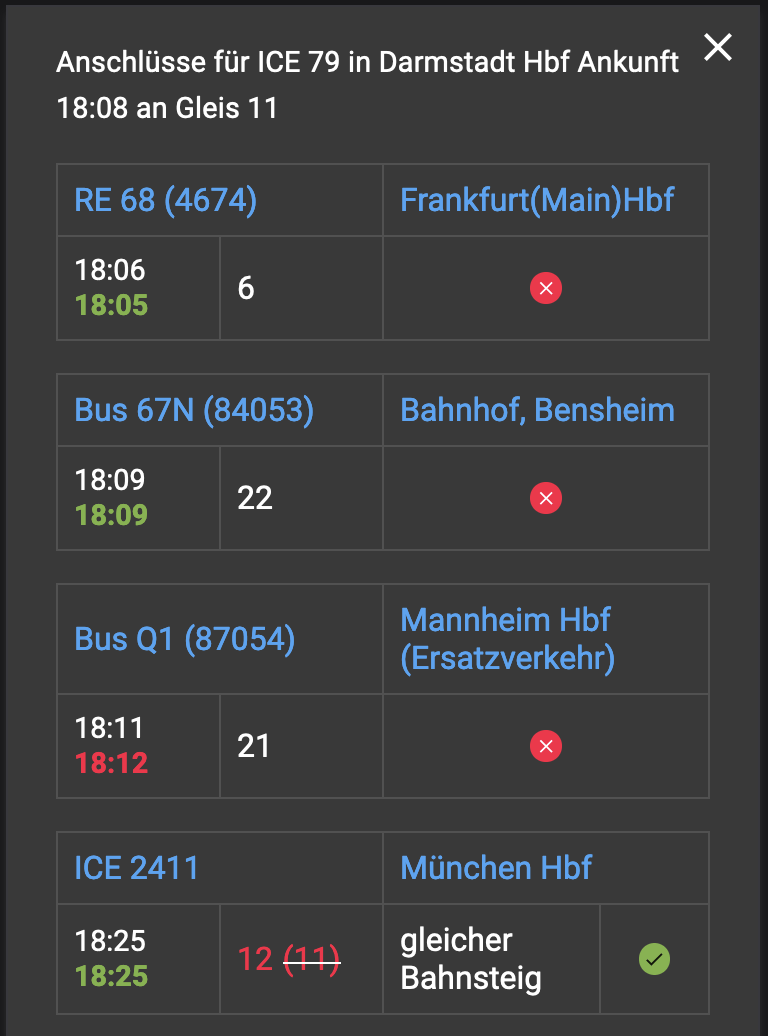Open the Frankfurt(Main)Hbf destination link

[537, 200]
